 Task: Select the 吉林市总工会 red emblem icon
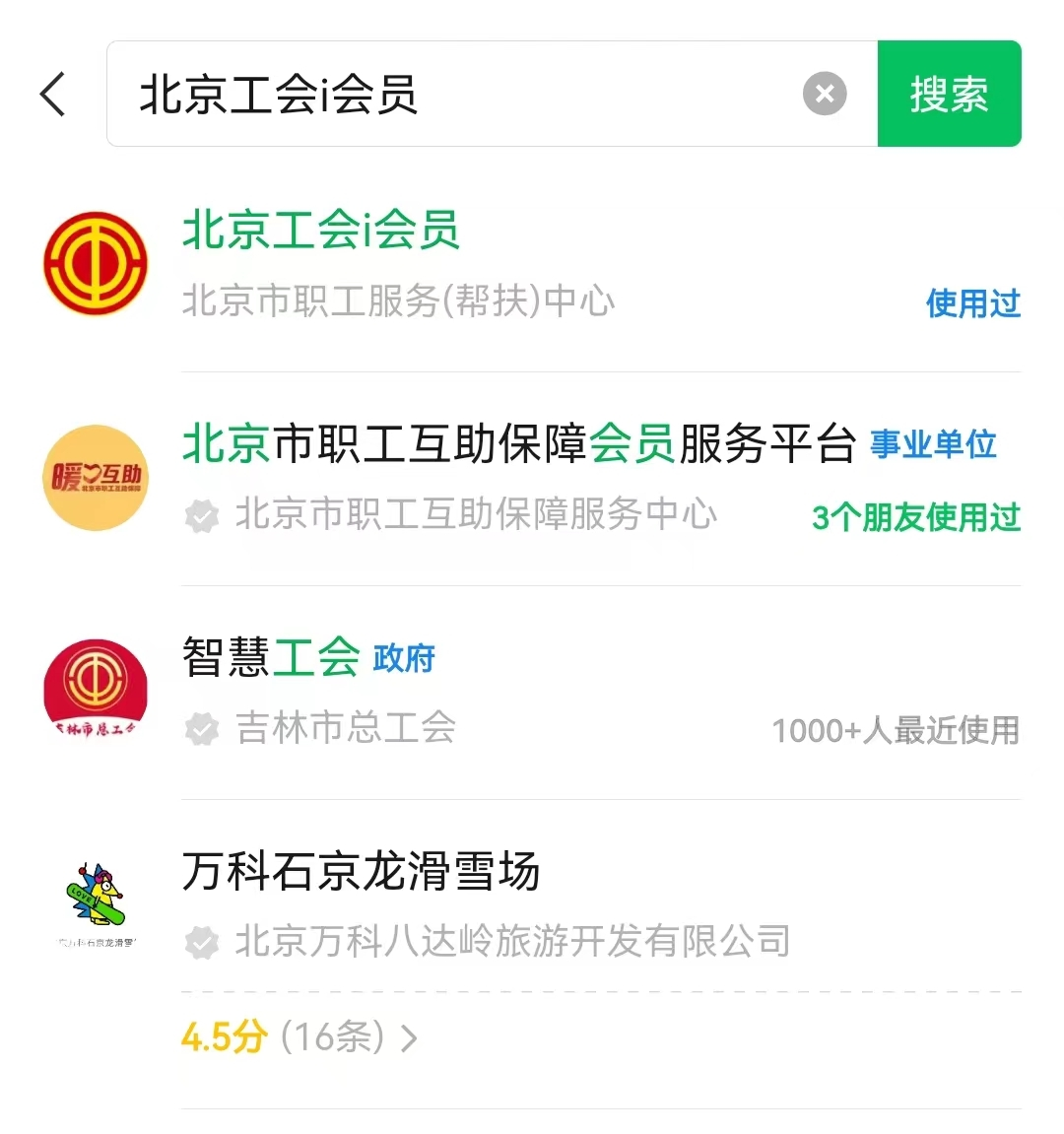point(95,691)
